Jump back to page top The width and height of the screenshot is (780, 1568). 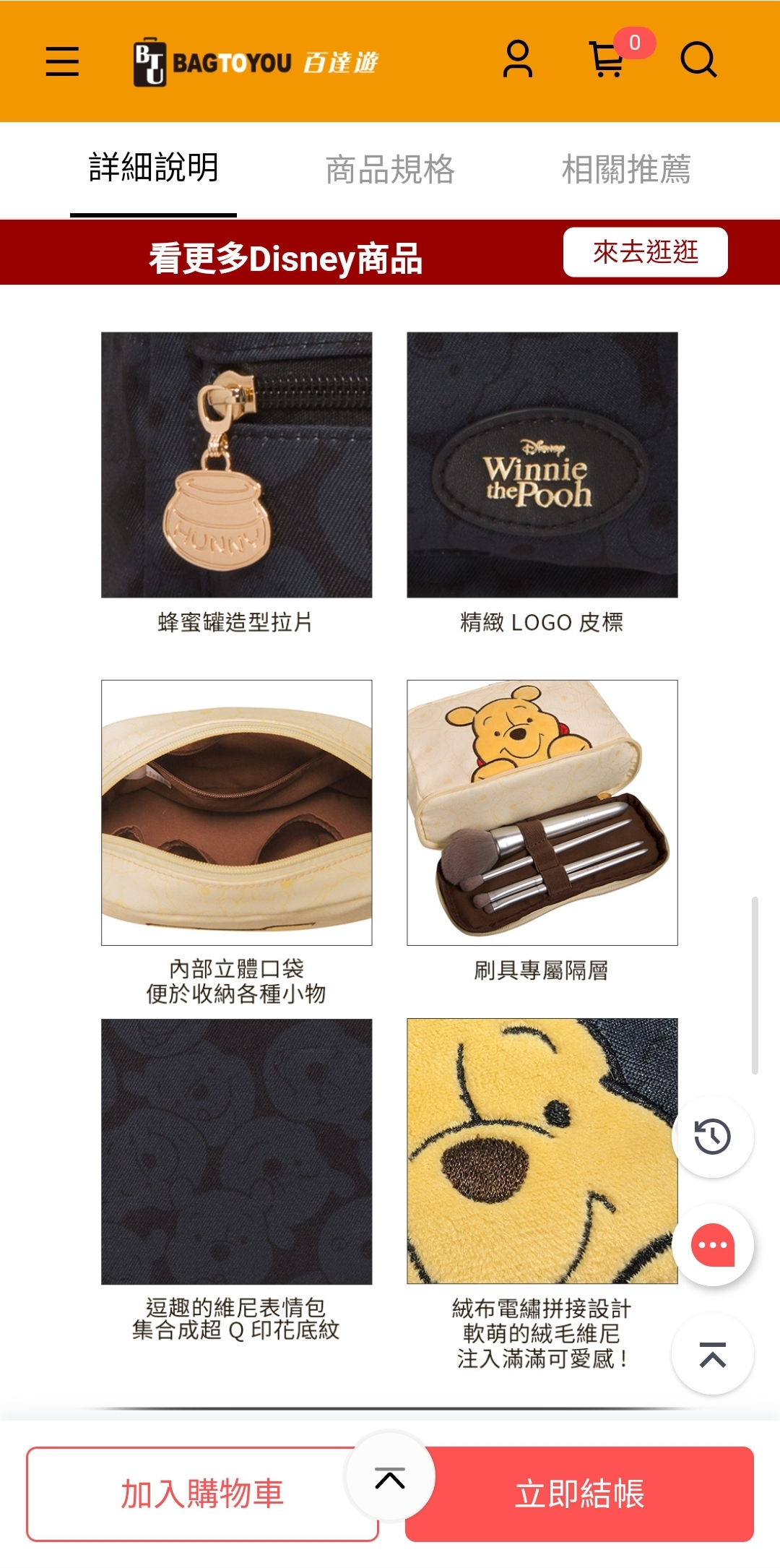point(713,1355)
